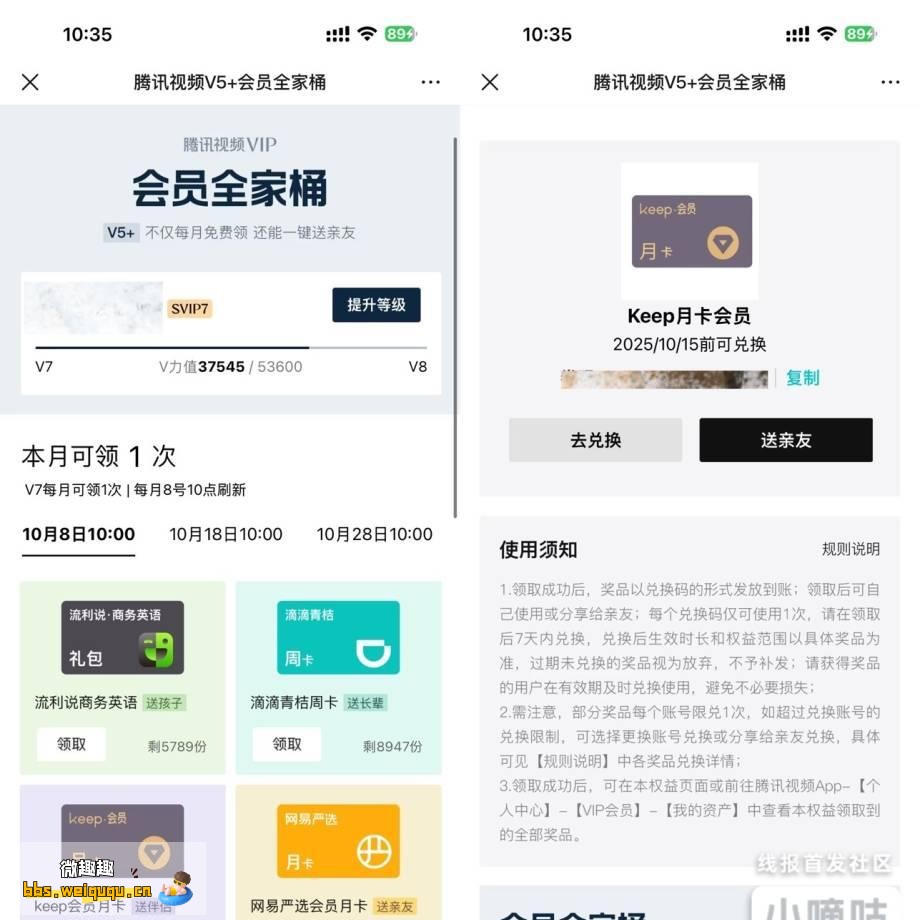
Task: Tap 去兑换 to redeem the Keep card
Action: [x=595, y=440]
